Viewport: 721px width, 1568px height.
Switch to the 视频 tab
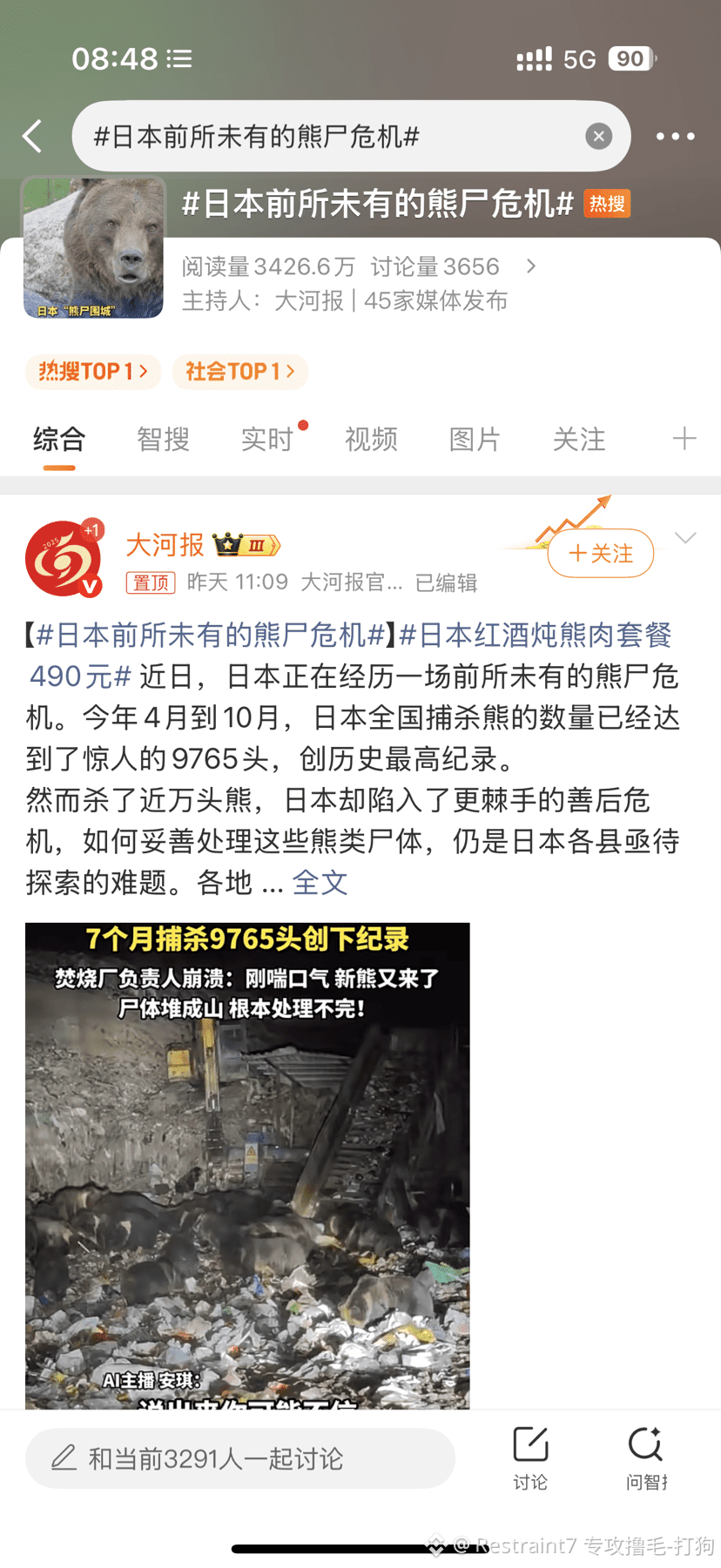[371, 440]
